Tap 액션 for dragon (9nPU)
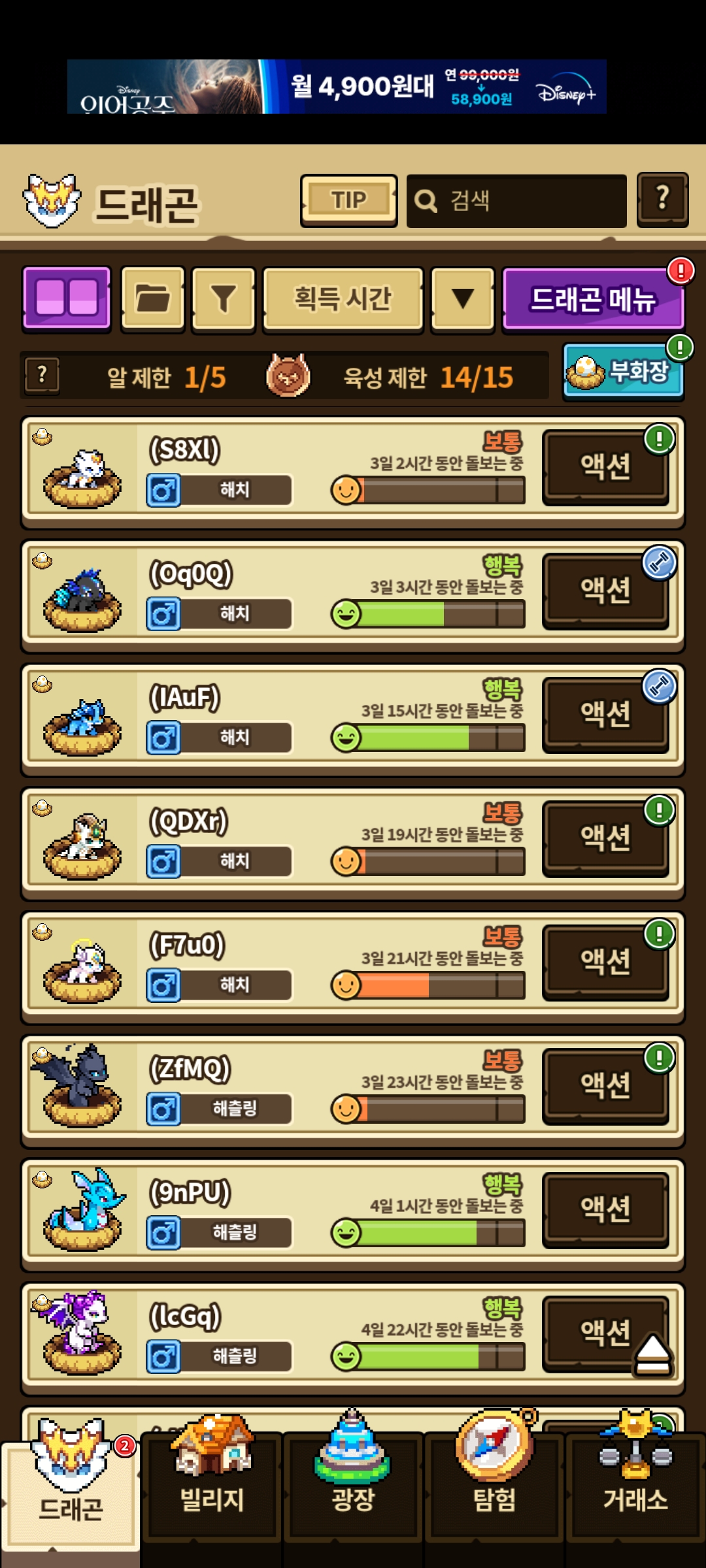Screen dimensions: 706x1568 pyautogui.click(x=605, y=1210)
